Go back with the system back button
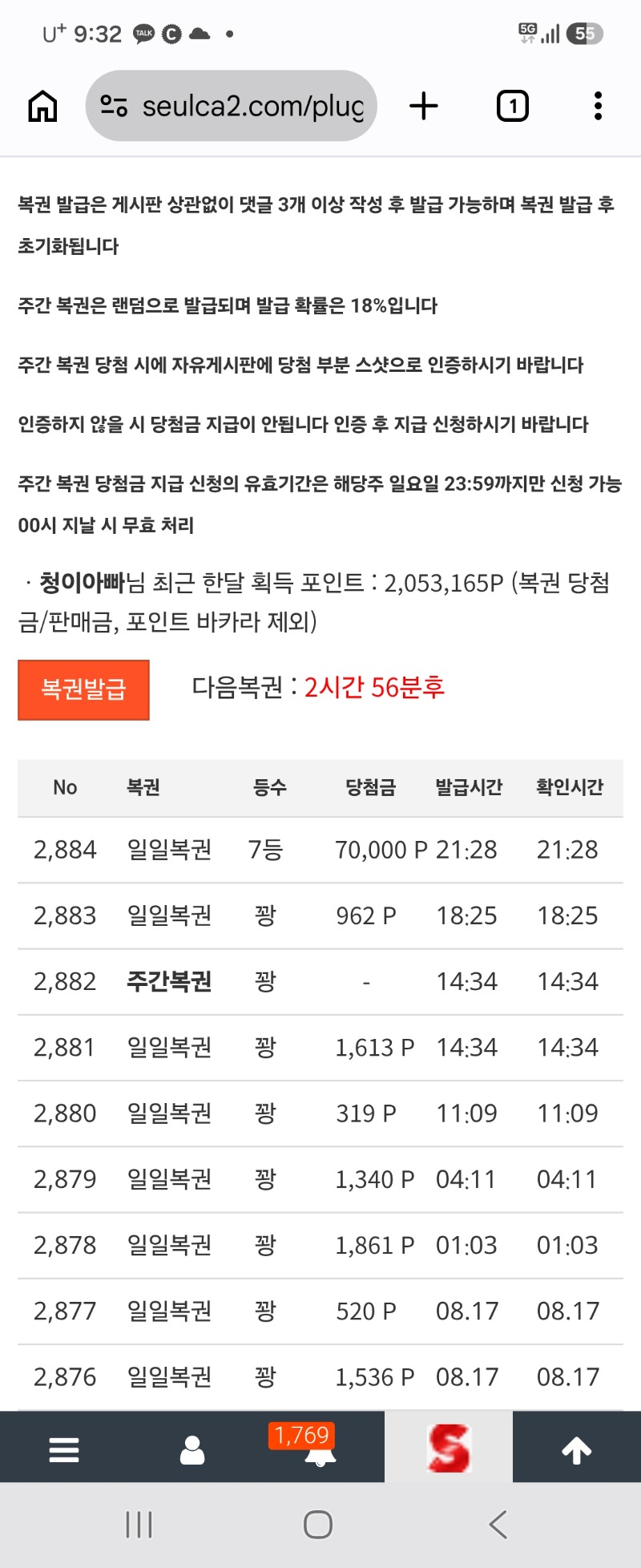641x1568 pixels. [x=498, y=1525]
